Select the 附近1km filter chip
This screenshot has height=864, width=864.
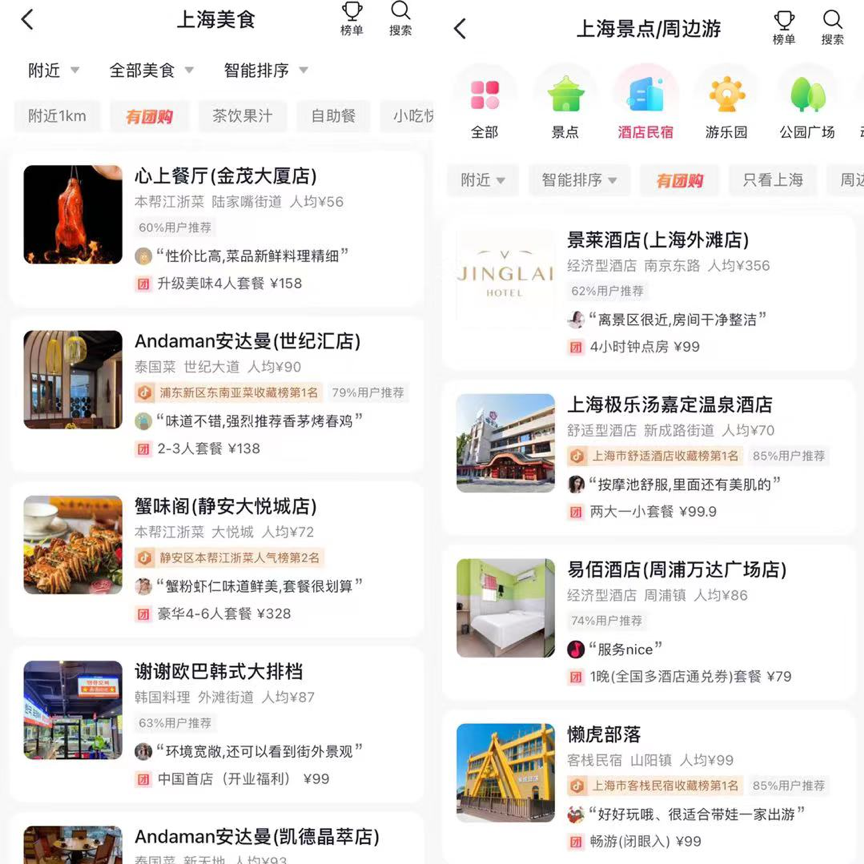coord(57,116)
